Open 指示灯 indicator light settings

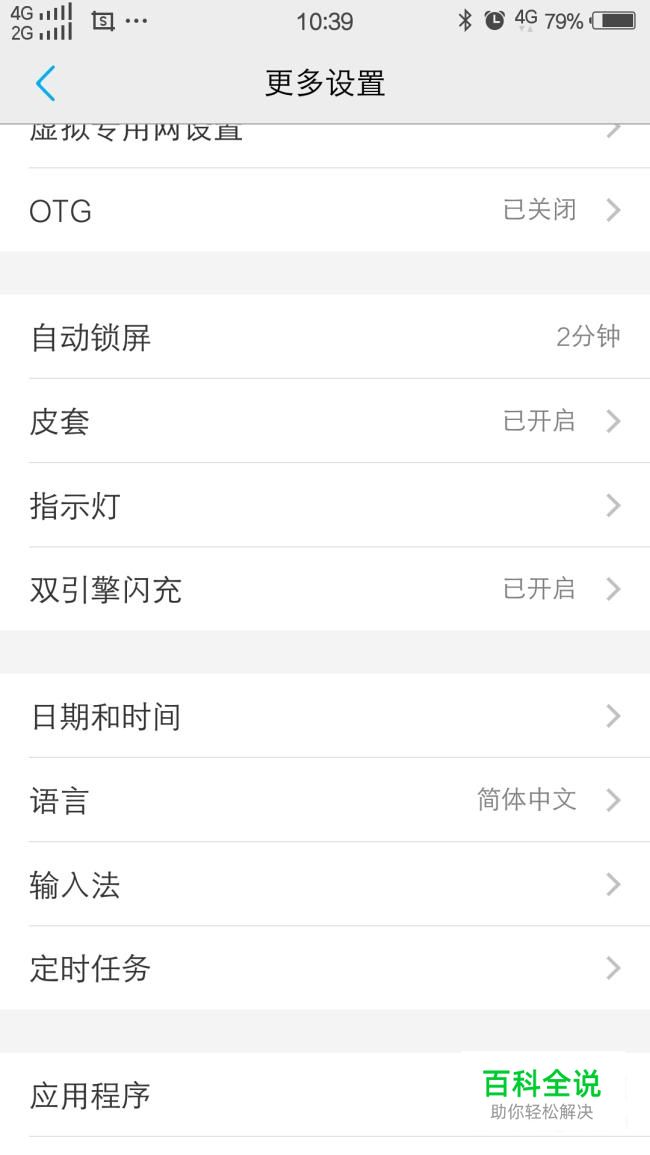pos(325,505)
